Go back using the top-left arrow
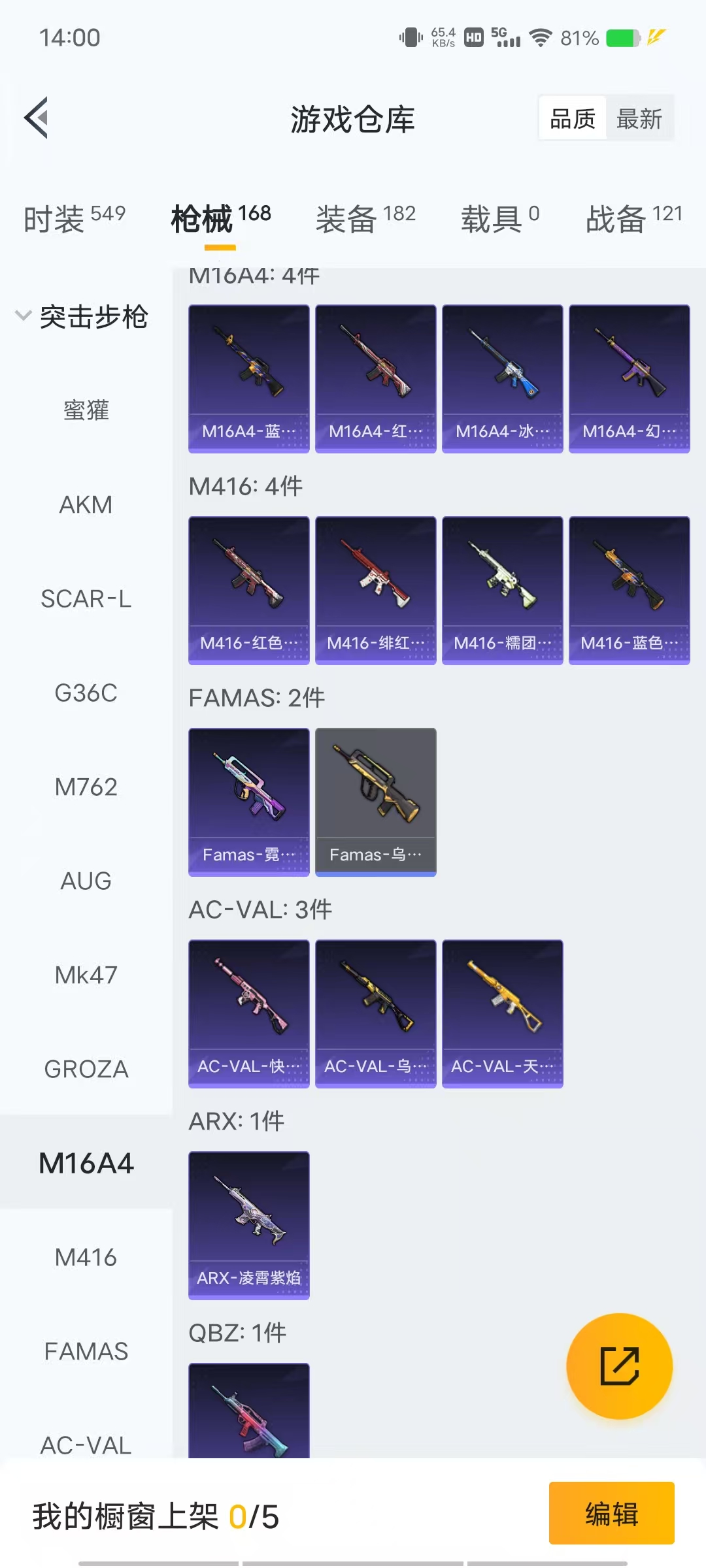This screenshot has width=706, height=1568. click(x=37, y=118)
